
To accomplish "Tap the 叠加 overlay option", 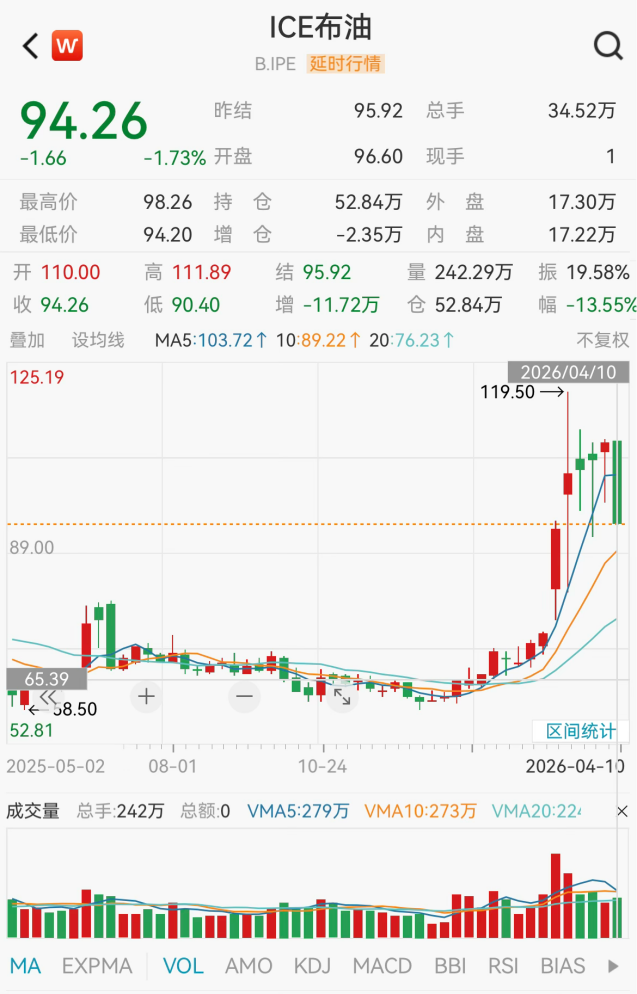I will pos(27,340).
